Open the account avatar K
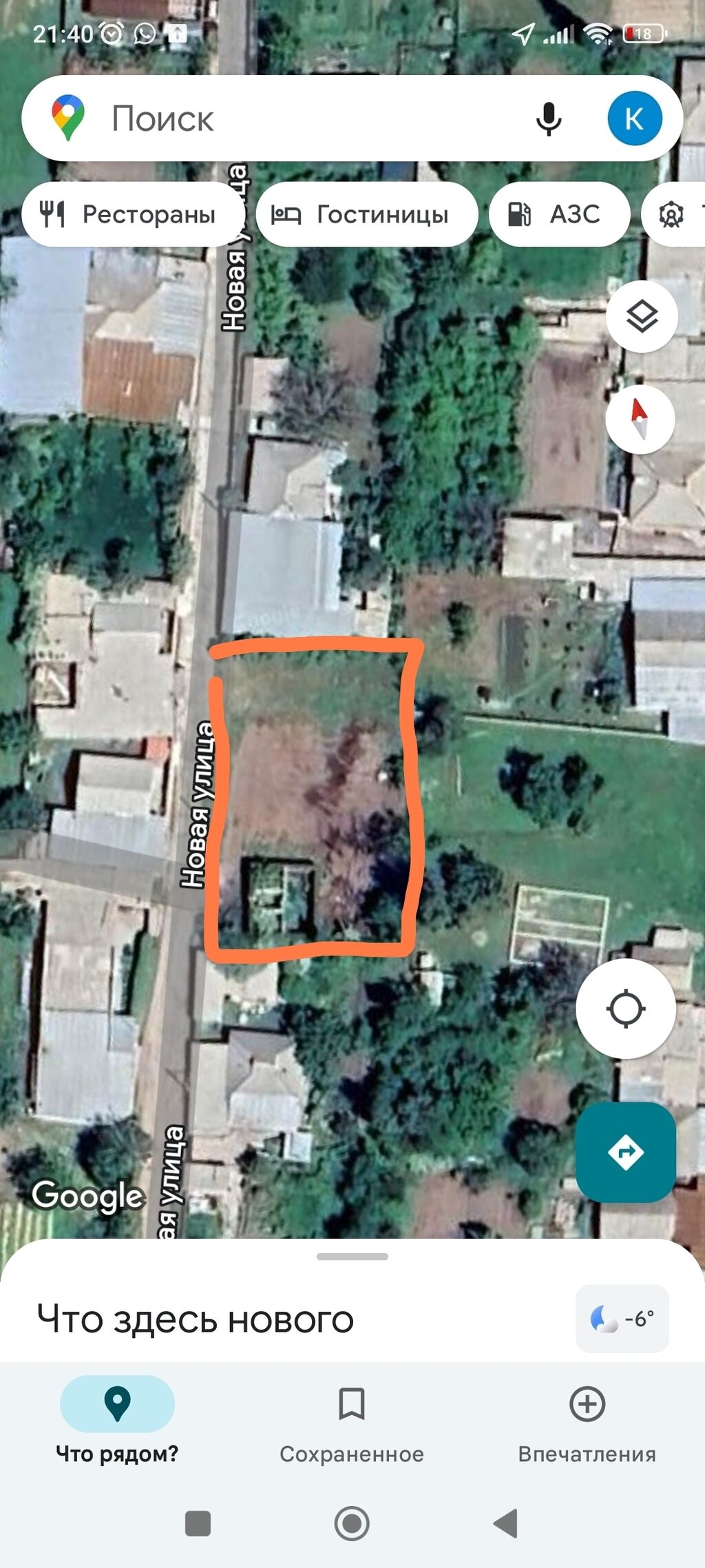Image resolution: width=705 pixels, height=1568 pixels. (635, 118)
